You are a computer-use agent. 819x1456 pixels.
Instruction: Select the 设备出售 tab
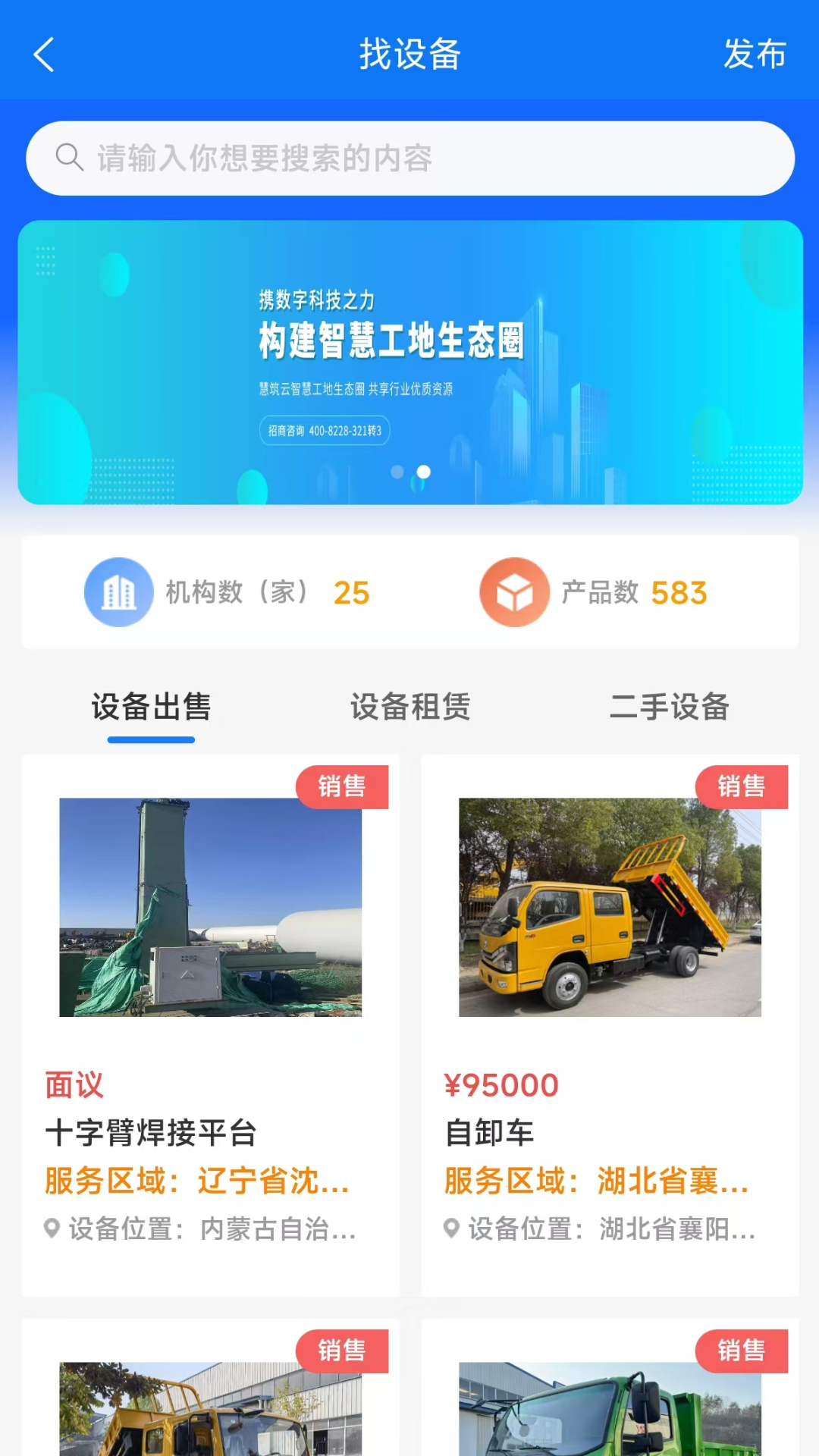(151, 707)
